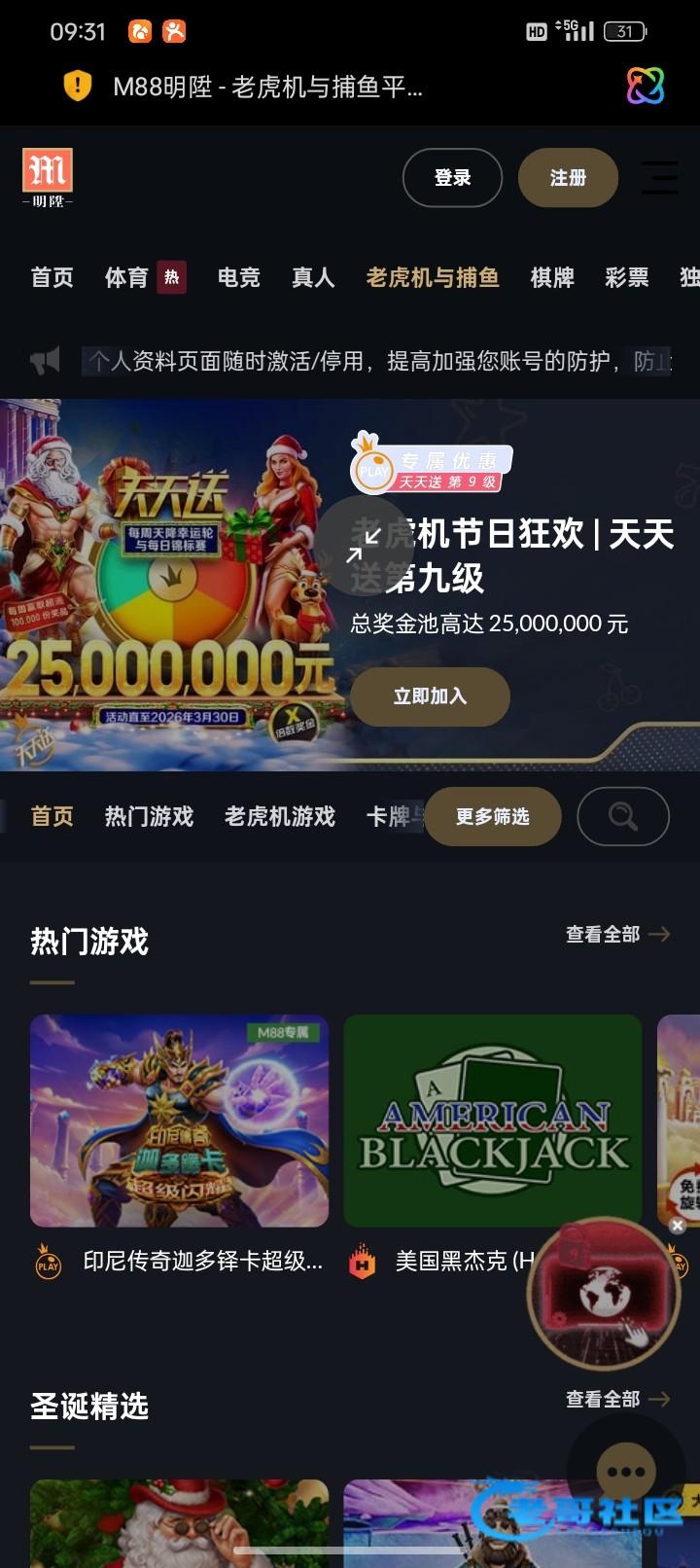Go to the 彩票 tab
700x1568 pixels.
[x=627, y=277]
